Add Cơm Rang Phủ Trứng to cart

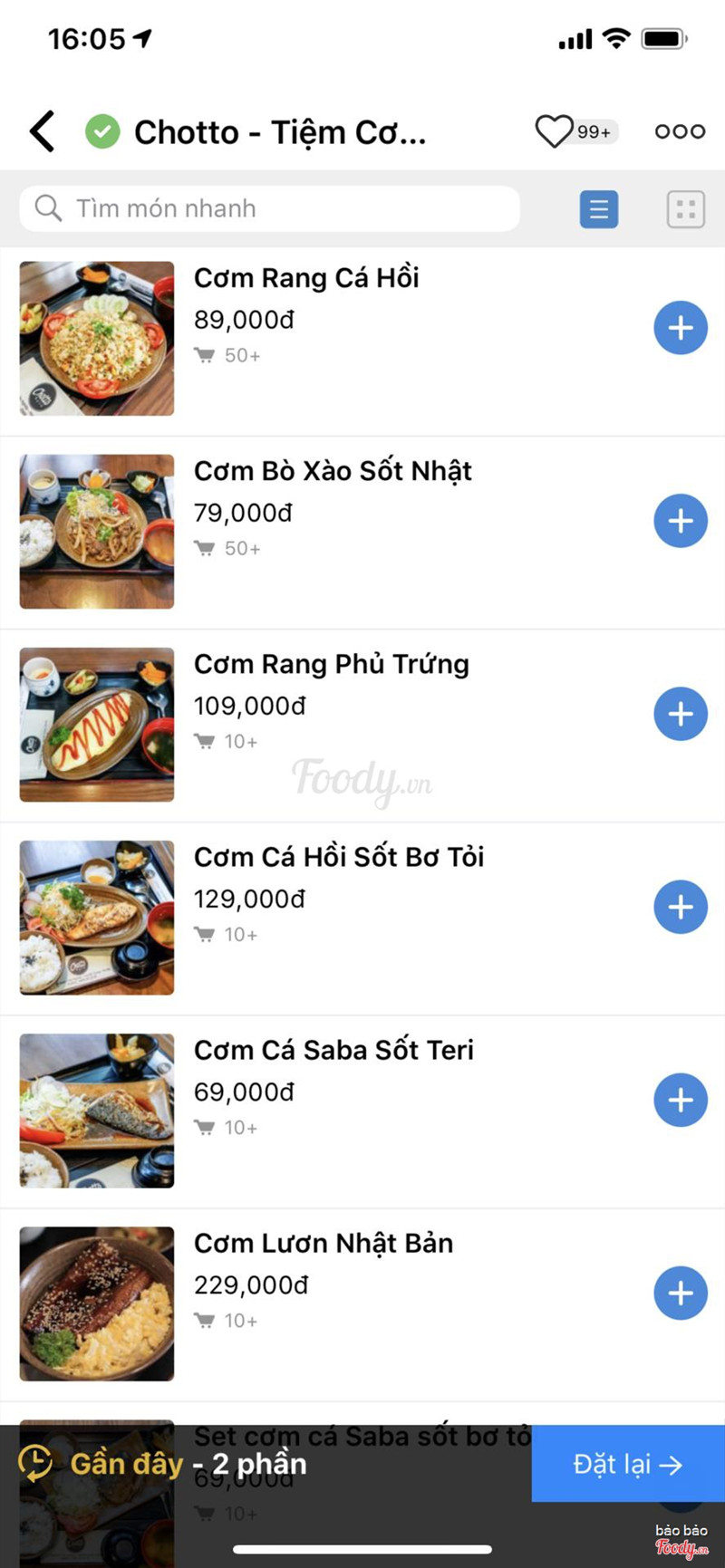pyautogui.click(x=681, y=714)
